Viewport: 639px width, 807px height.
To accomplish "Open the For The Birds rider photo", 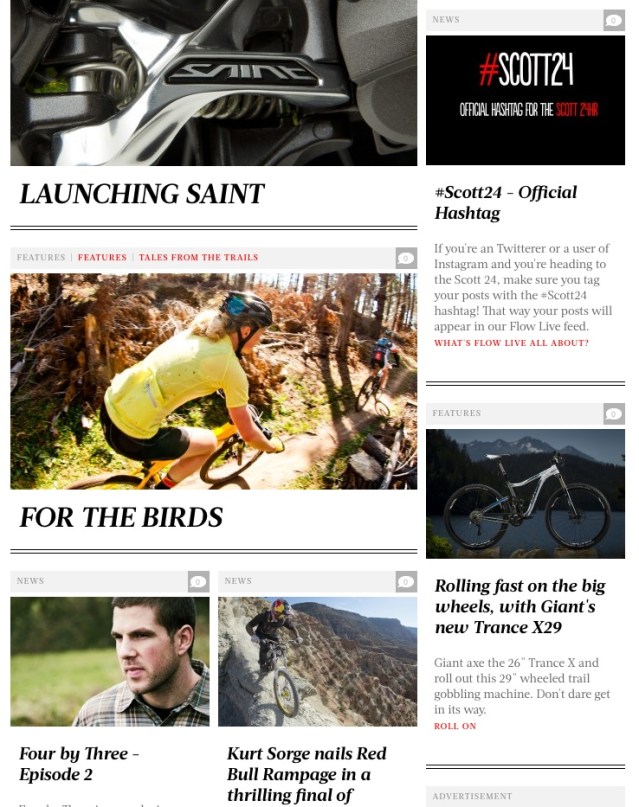I will (x=213, y=381).
